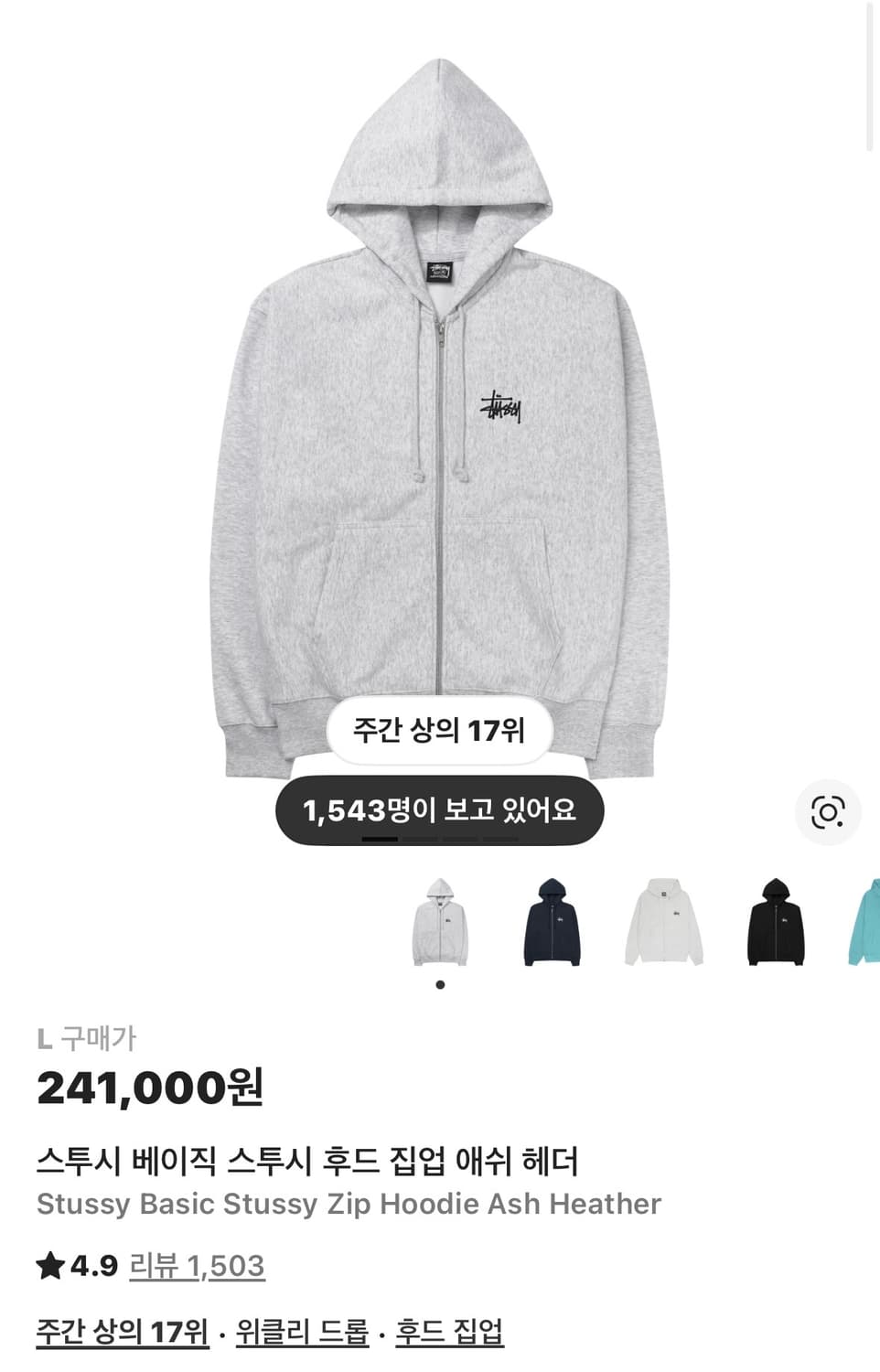Open the 후드 집업 category link

click(x=447, y=1335)
